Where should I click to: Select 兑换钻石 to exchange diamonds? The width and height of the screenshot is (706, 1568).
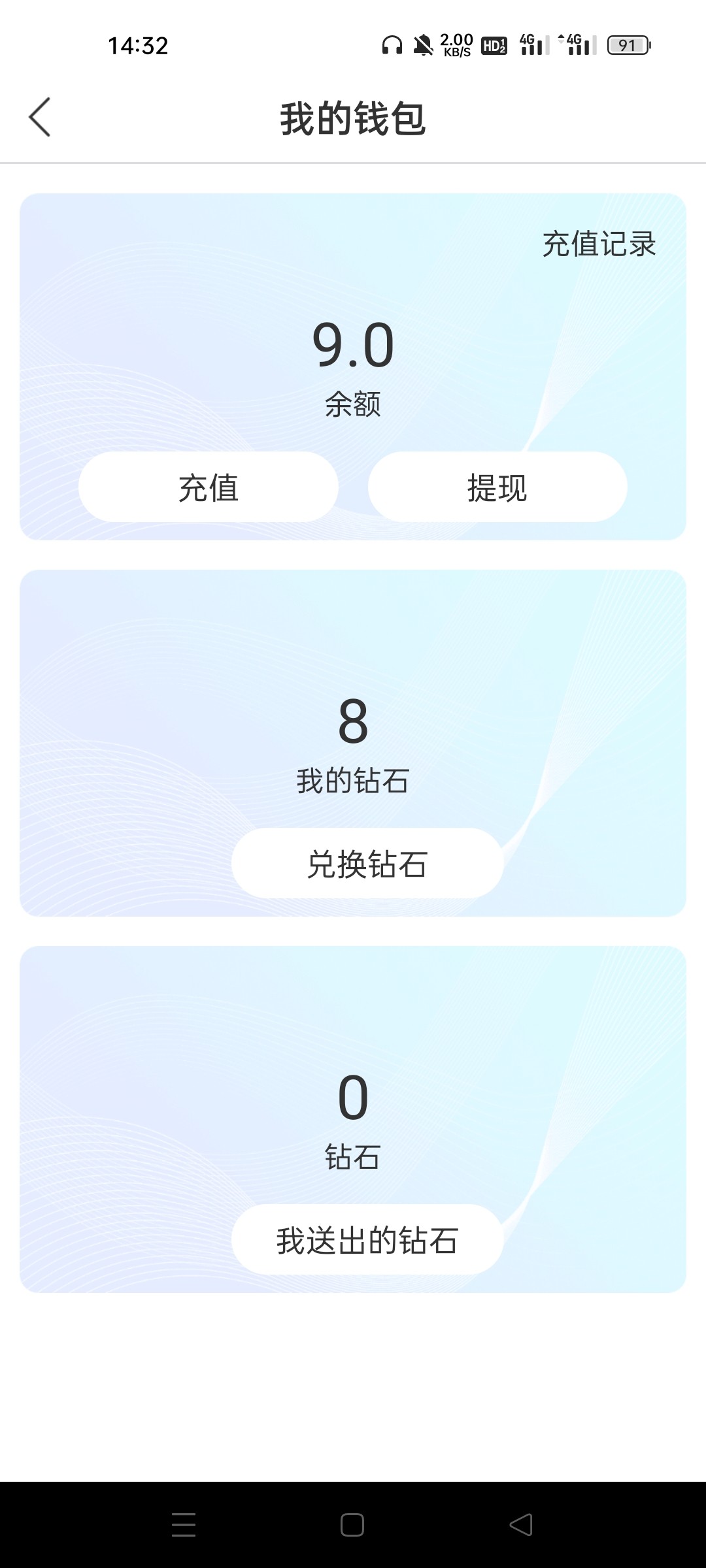(x=367, y=864)
